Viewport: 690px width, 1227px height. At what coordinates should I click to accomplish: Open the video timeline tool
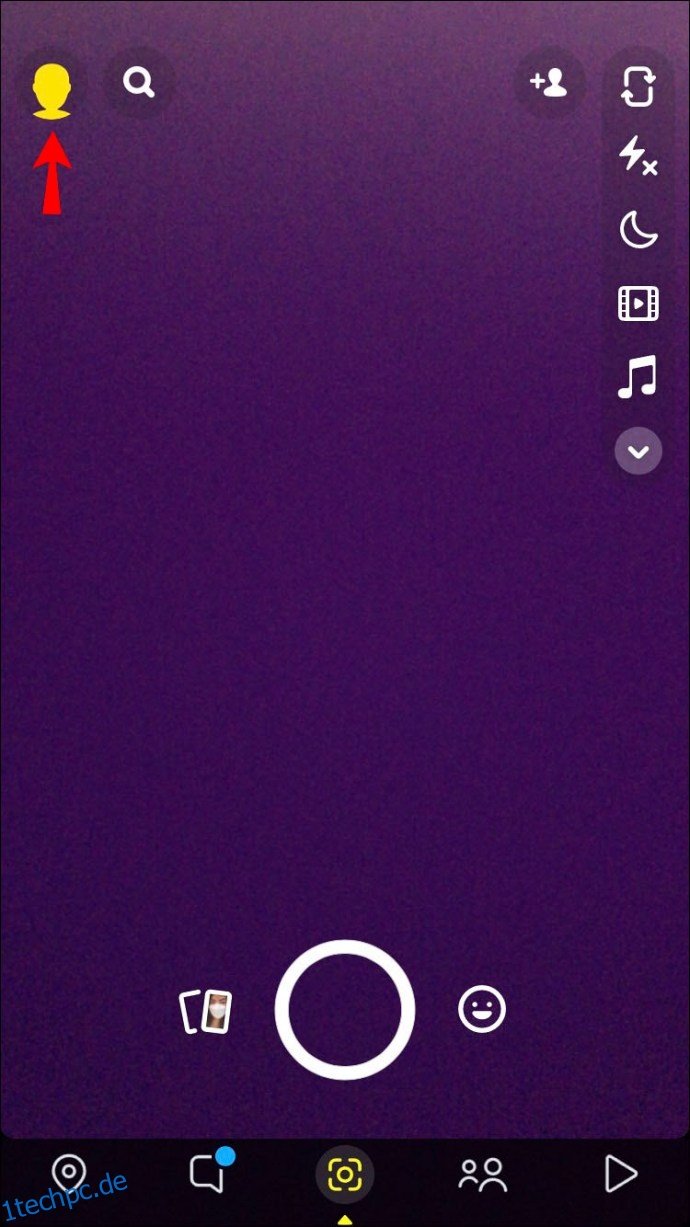click(x=638, y=303)
